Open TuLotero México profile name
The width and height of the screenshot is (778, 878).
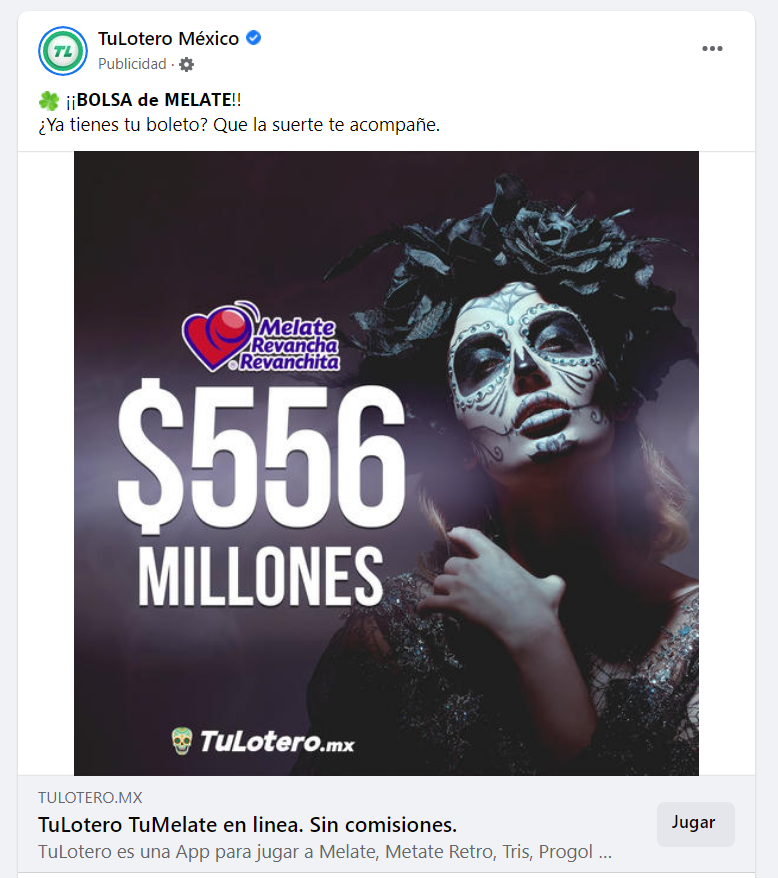168,39
